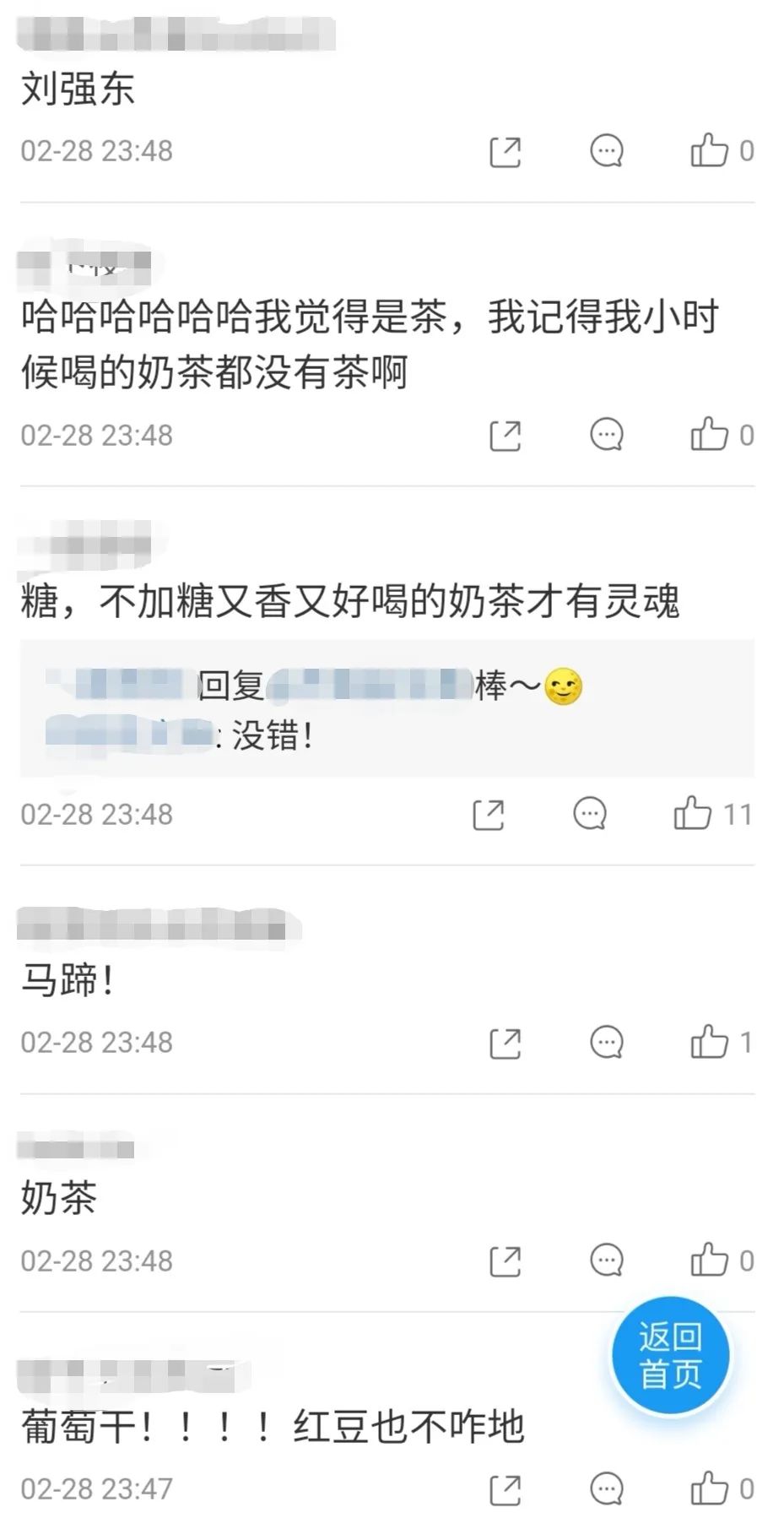Share the 哈哈哈哈哈哈 tea comment

(505, 436)
